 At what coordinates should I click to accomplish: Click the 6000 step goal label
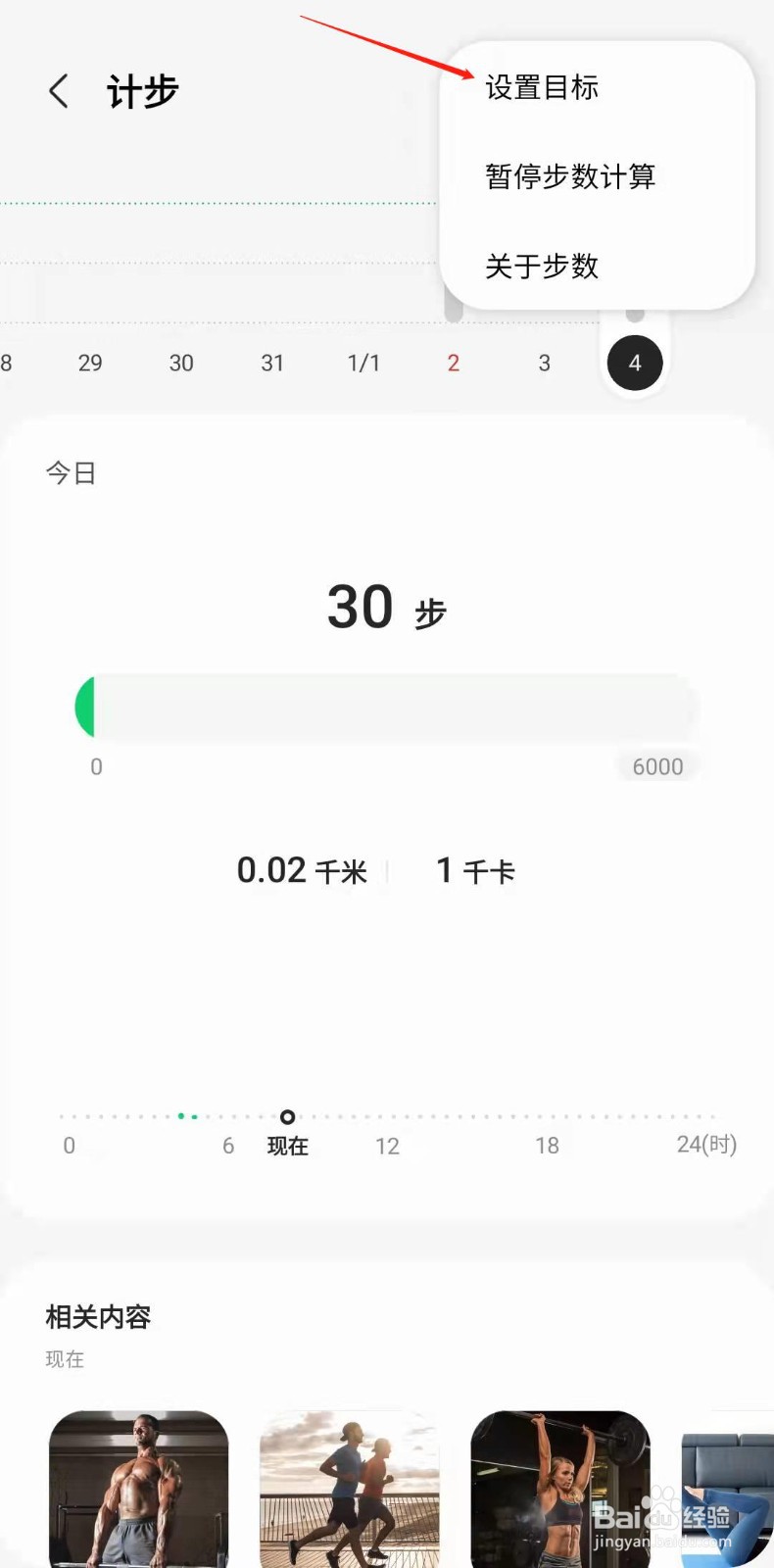(x=656, y=766)
